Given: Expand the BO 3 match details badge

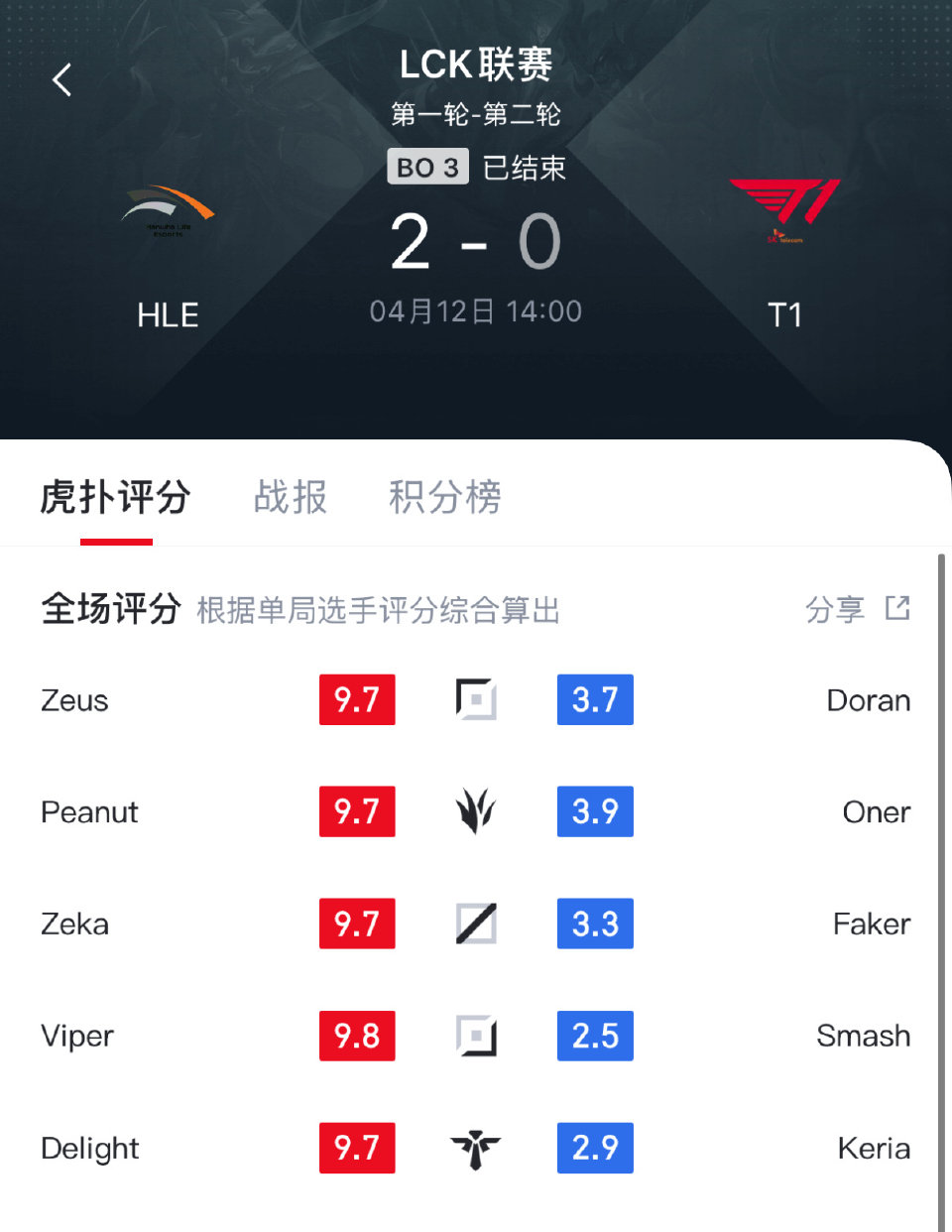Looking at the screenshot, I should 427,167.
